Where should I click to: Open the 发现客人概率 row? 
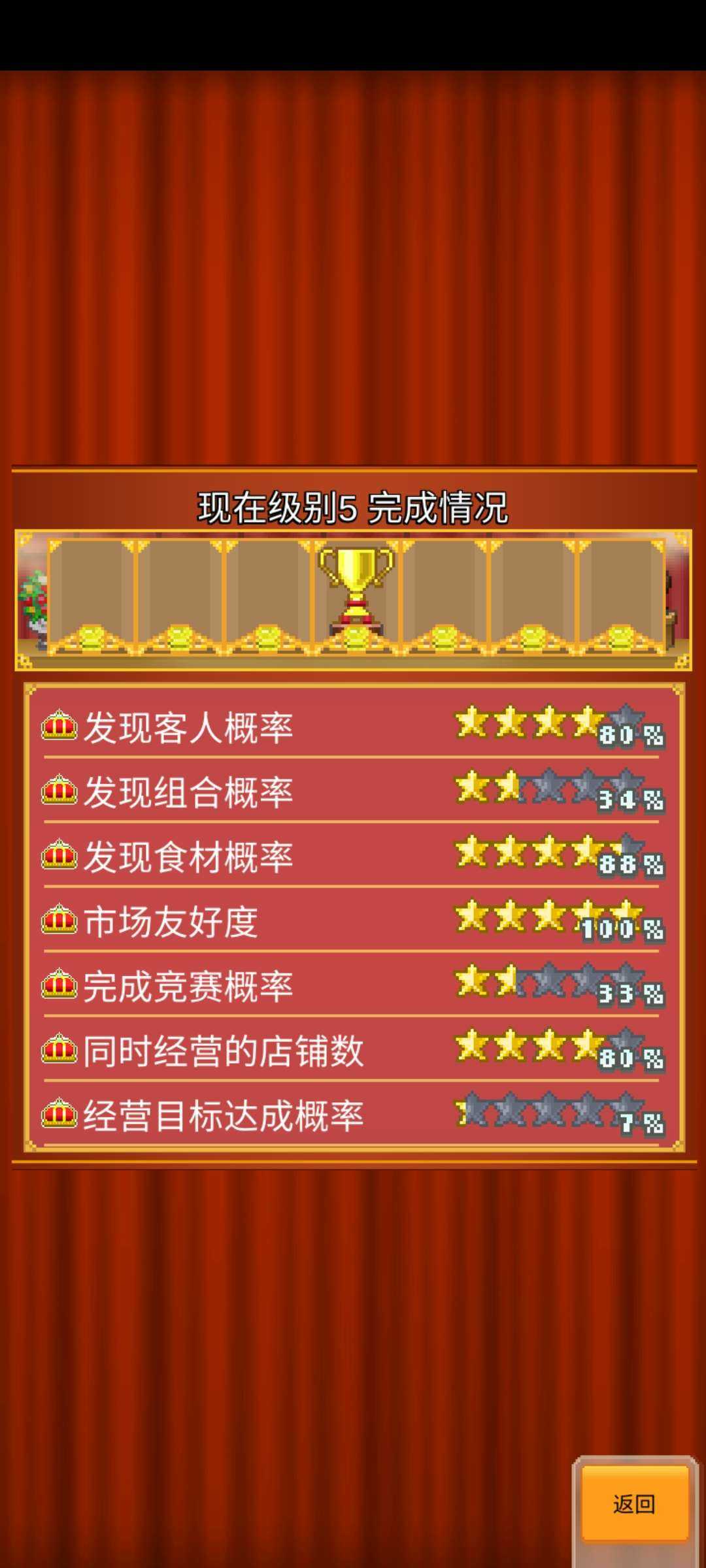coord(354,727)
